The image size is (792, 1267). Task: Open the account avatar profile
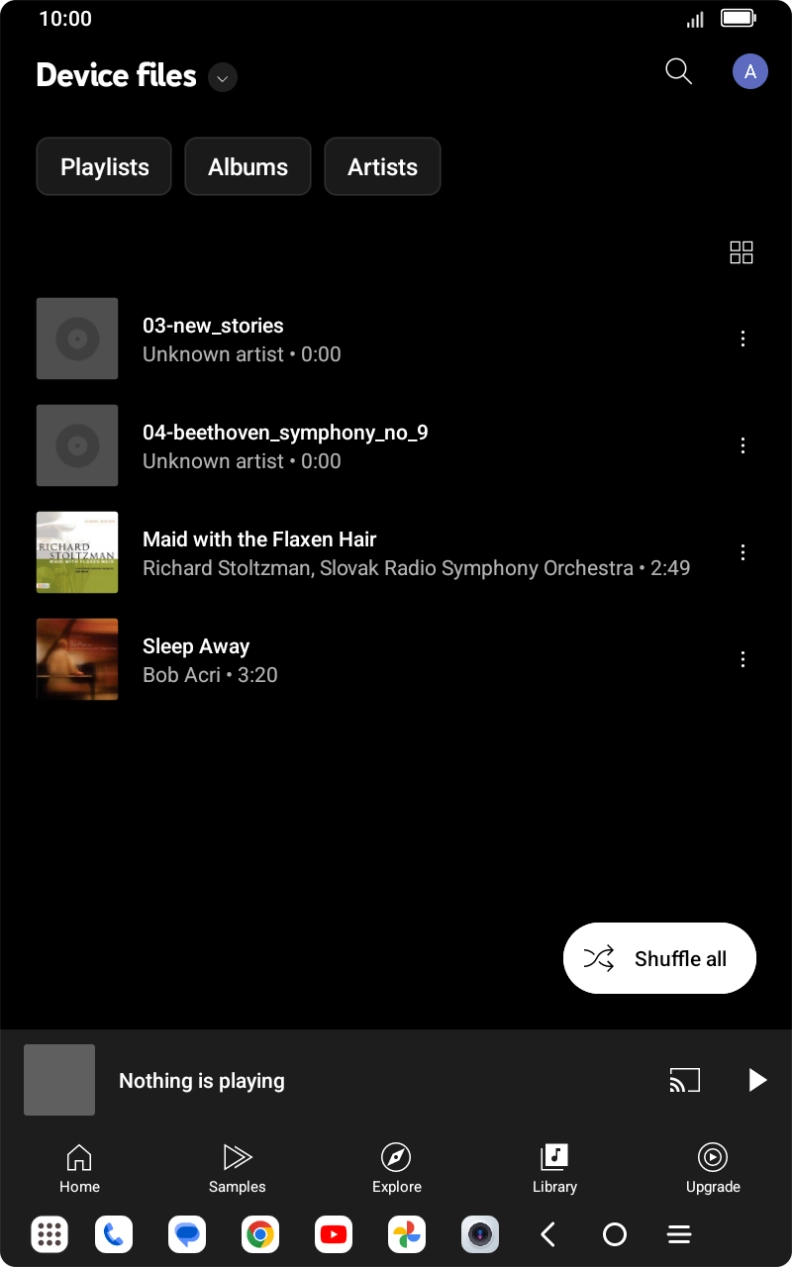coord(750,71)
